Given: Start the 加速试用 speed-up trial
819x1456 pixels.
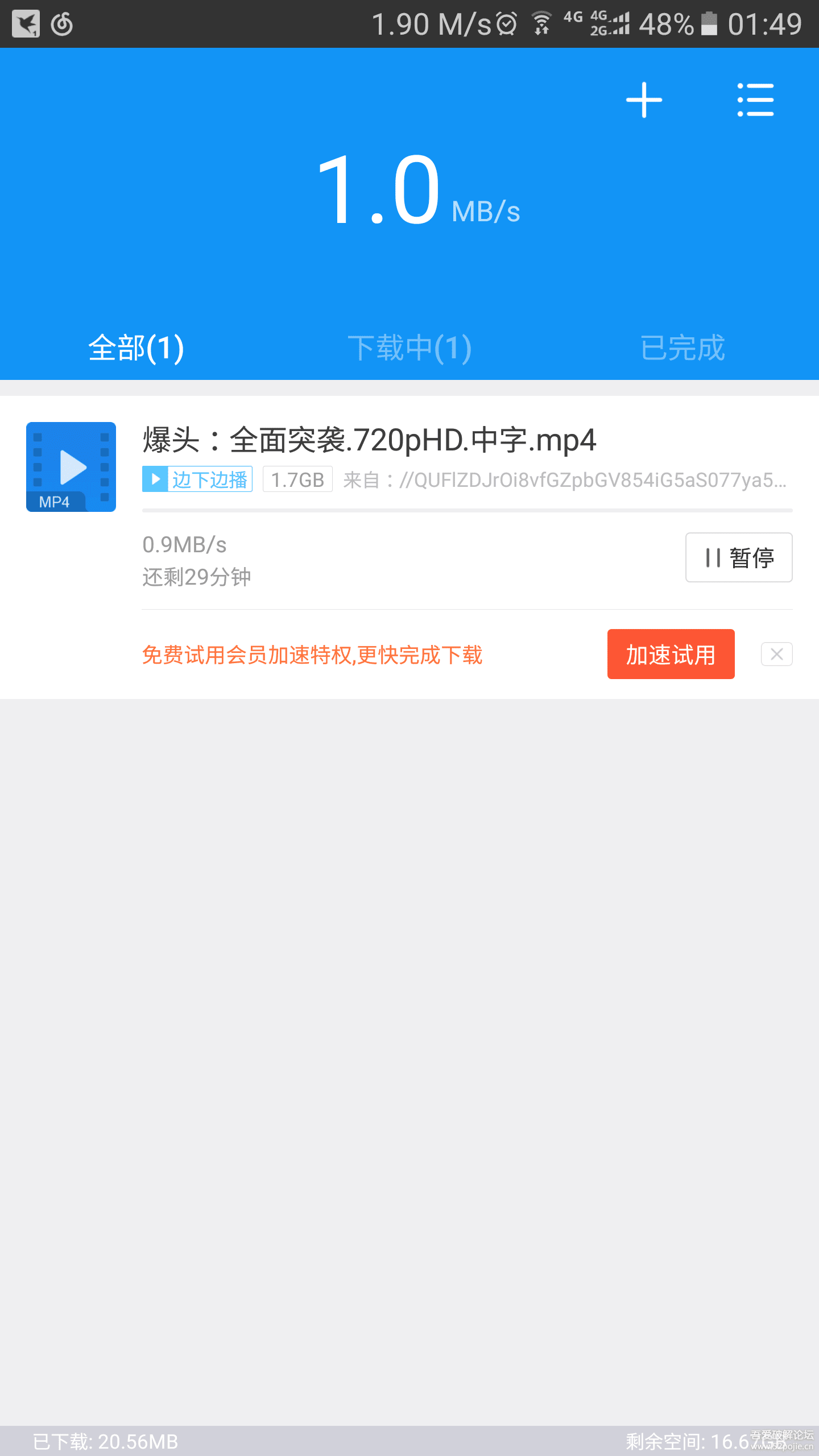Looking at the screenshot, I should click(x=671, y=654).
